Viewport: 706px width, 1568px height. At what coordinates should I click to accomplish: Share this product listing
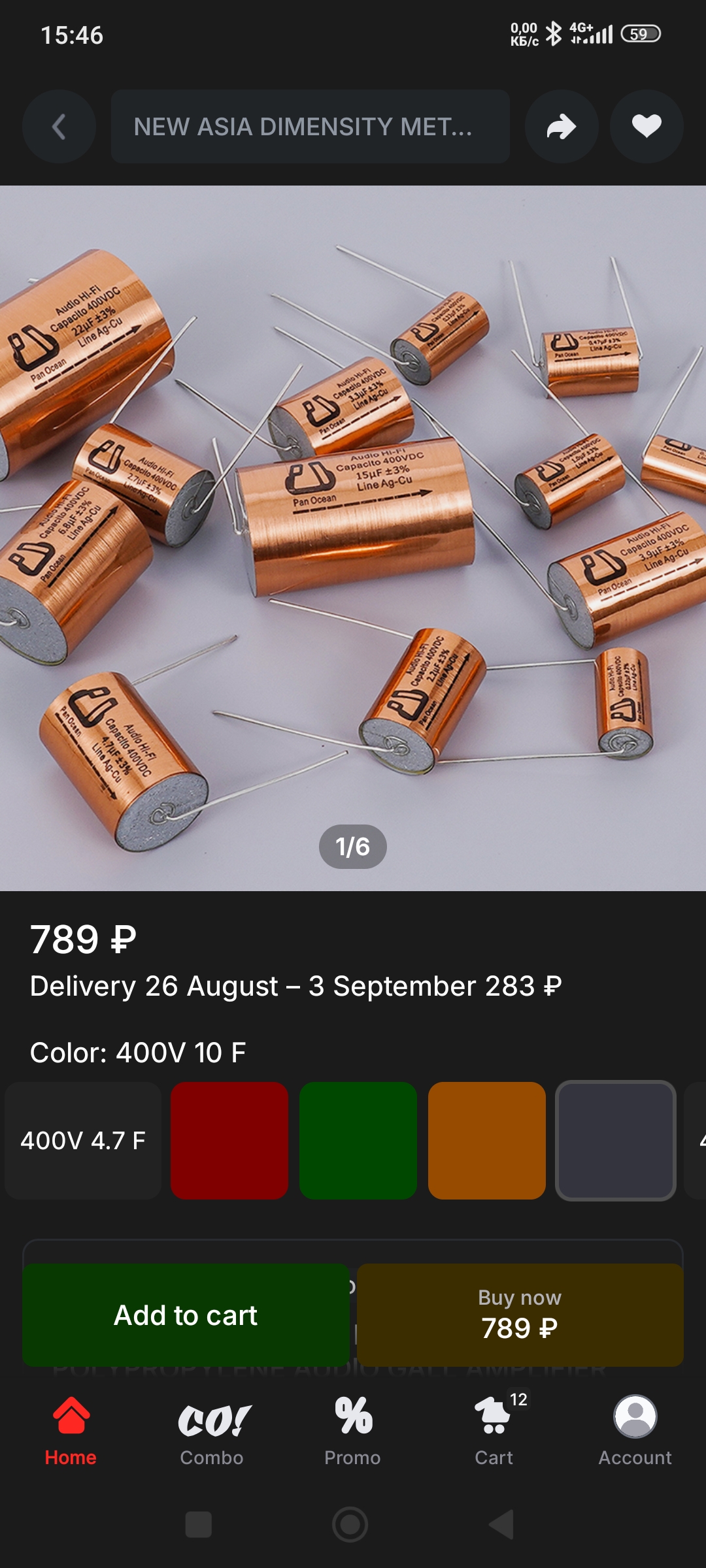562,126
